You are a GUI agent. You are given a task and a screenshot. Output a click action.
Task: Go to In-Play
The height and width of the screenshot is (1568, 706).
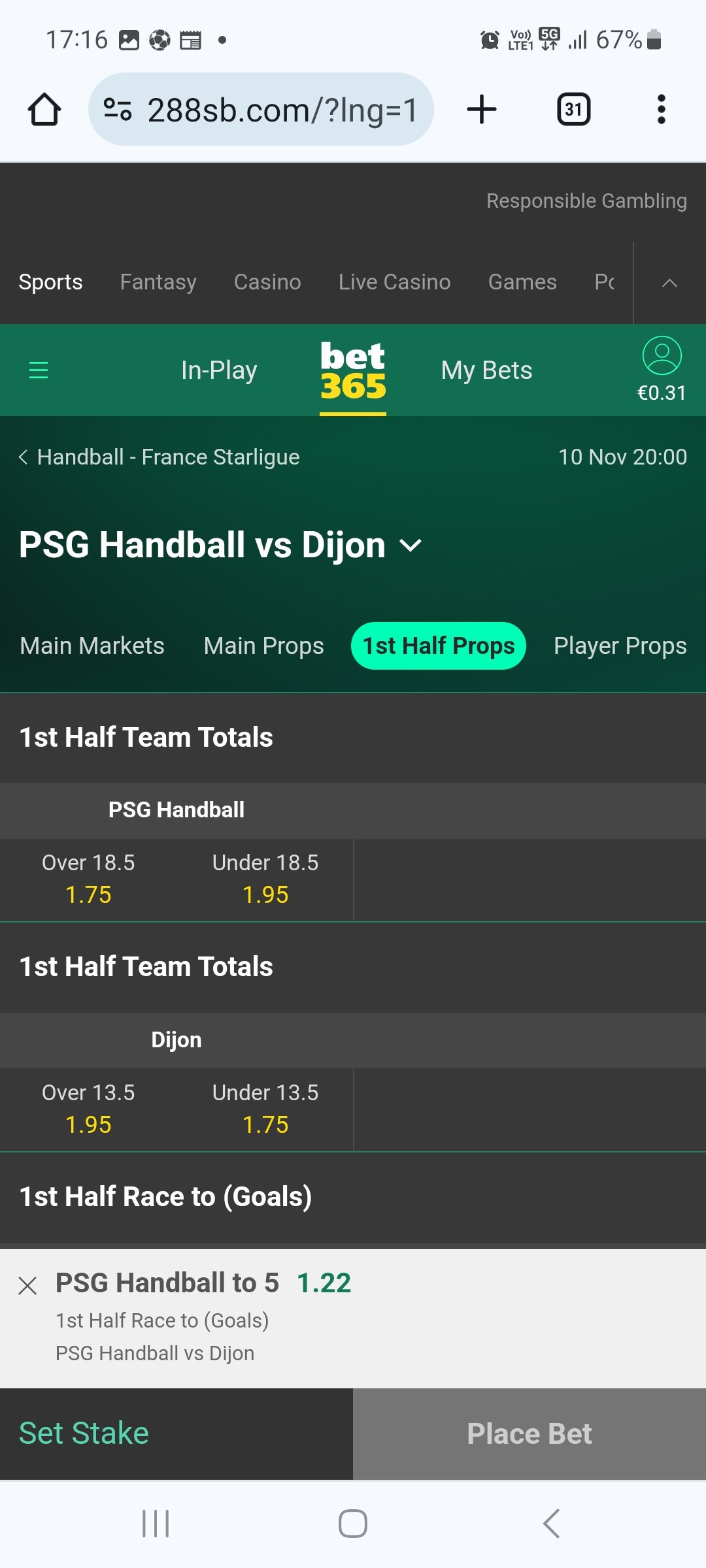[x=219, y=370]
